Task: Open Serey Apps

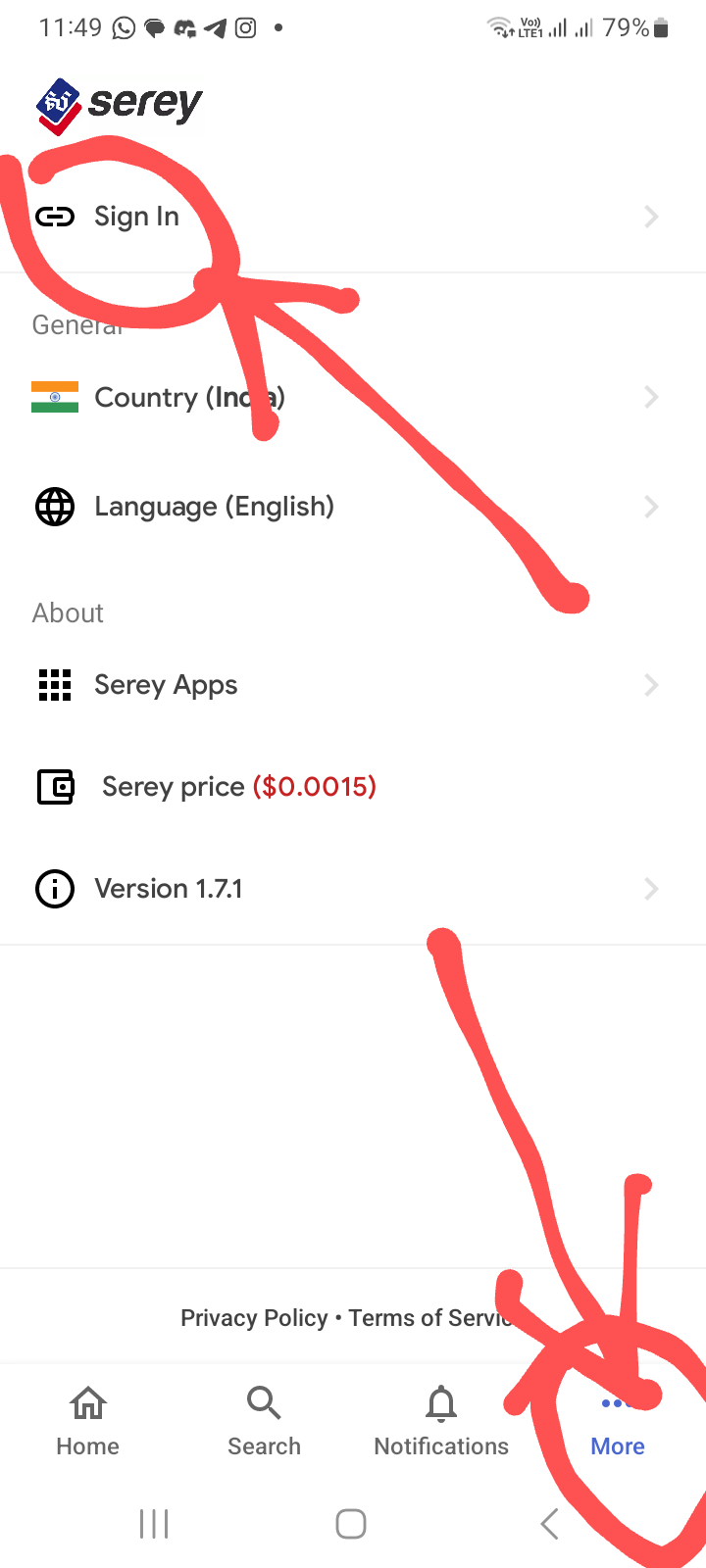Action: pos(353,685)
